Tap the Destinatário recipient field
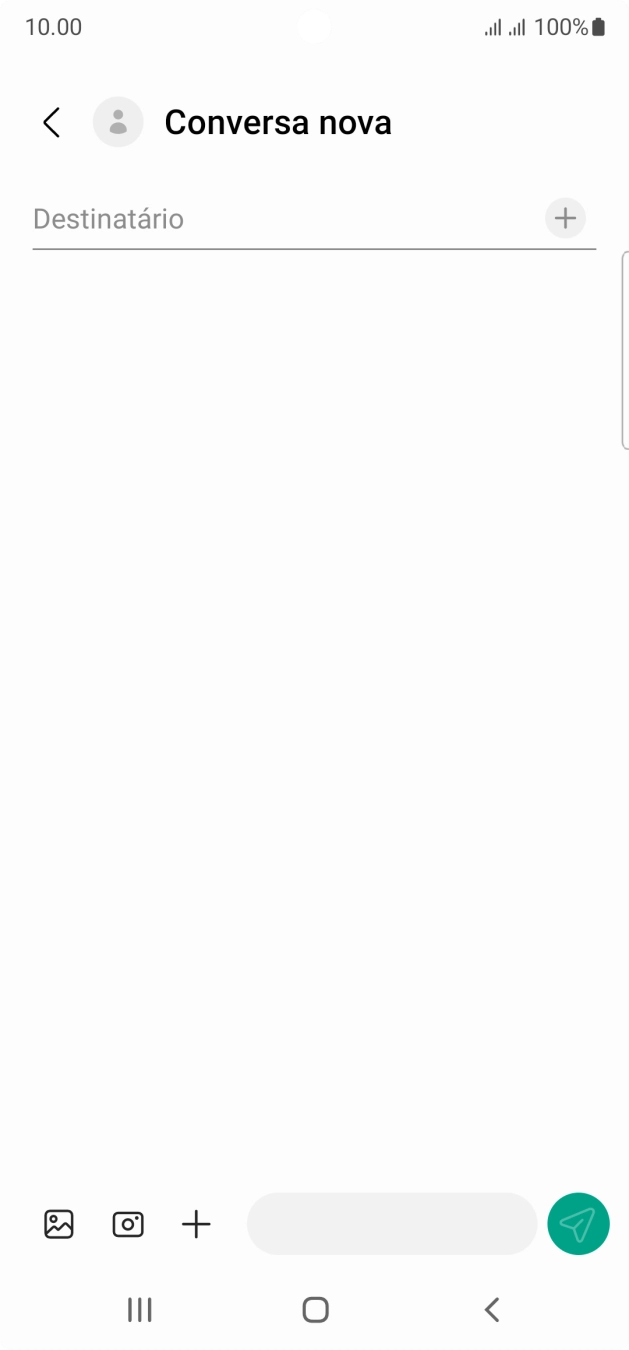The height and width of the screenshot is (1350, 629). [x=280, y=219]
